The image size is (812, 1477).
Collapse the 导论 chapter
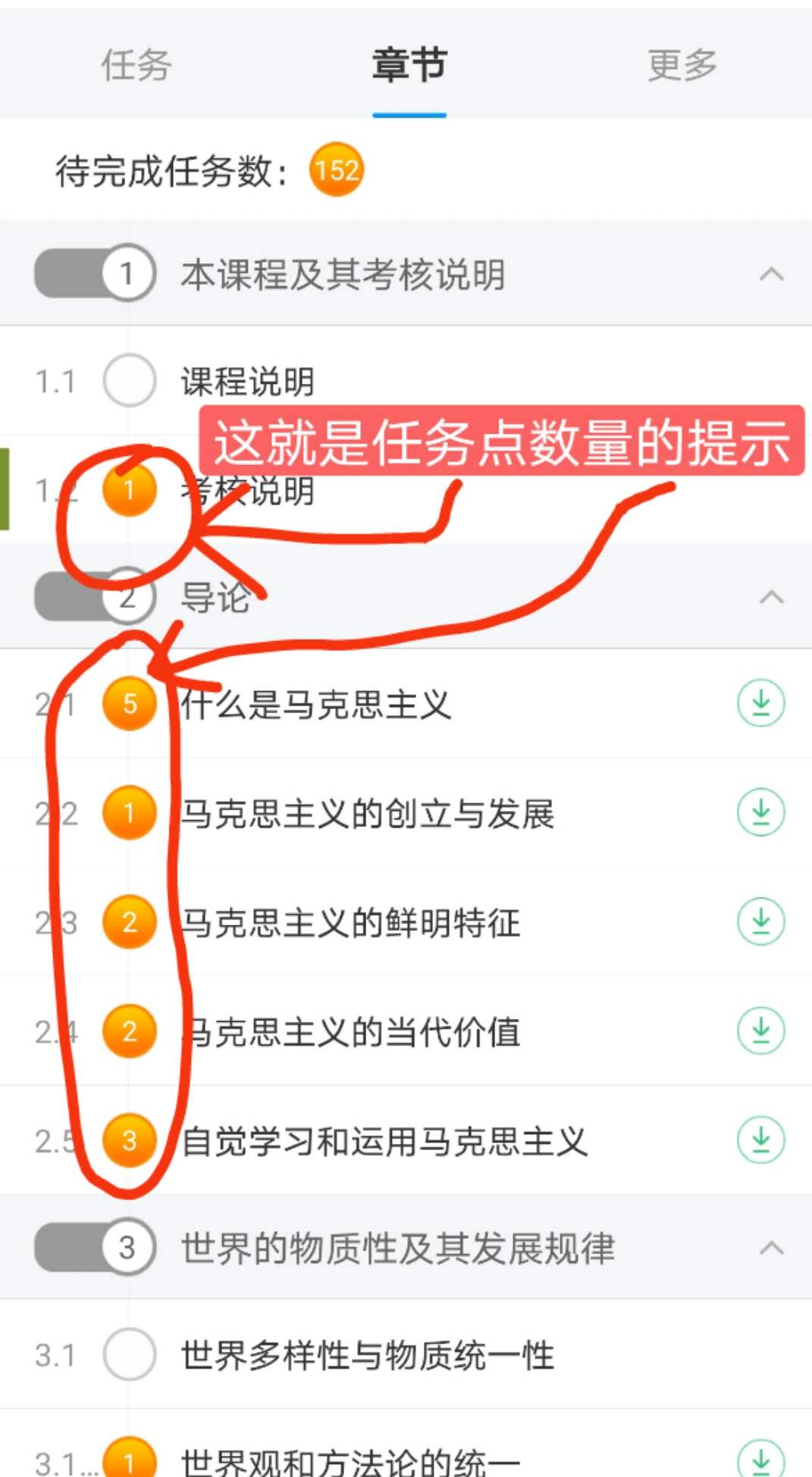tap(771, 597)
